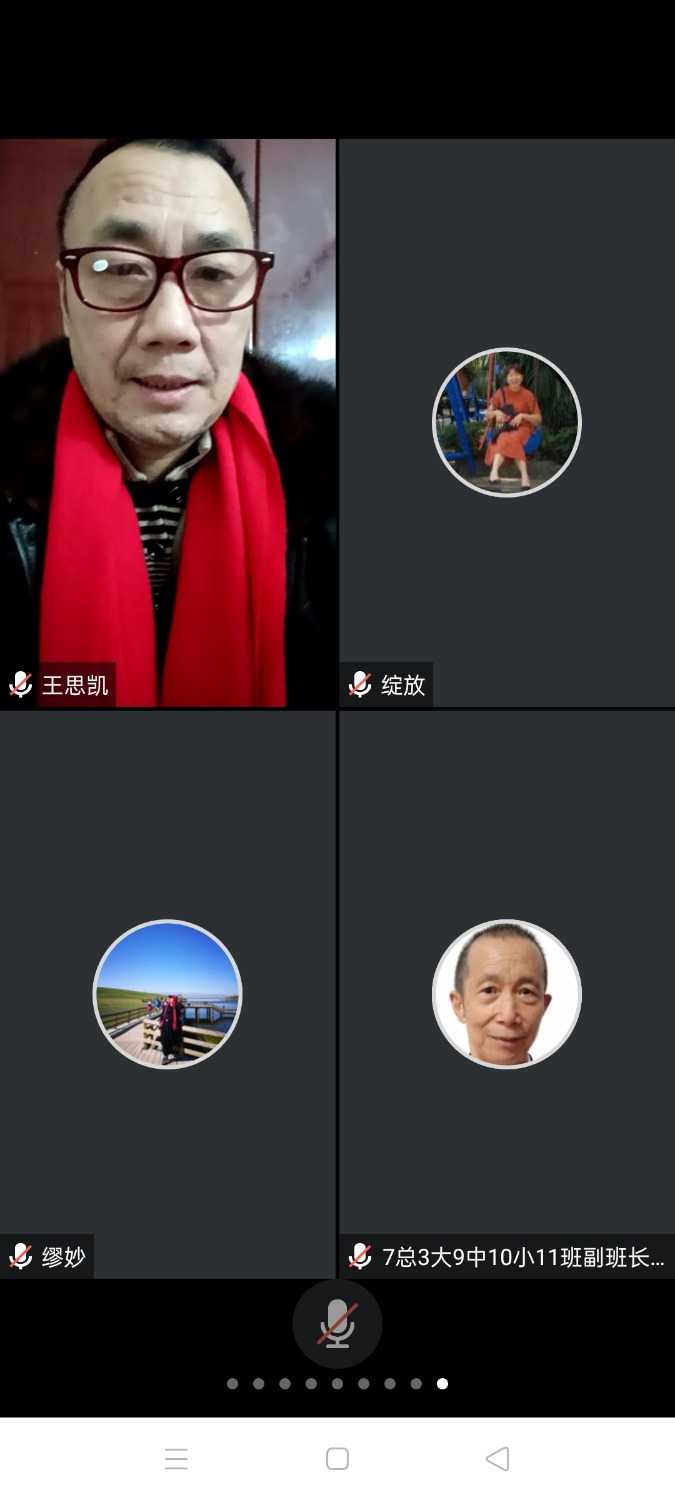This screenshot has height=1500, width=675.
Task: Open 王思凯's video tile
Action: 167,422
